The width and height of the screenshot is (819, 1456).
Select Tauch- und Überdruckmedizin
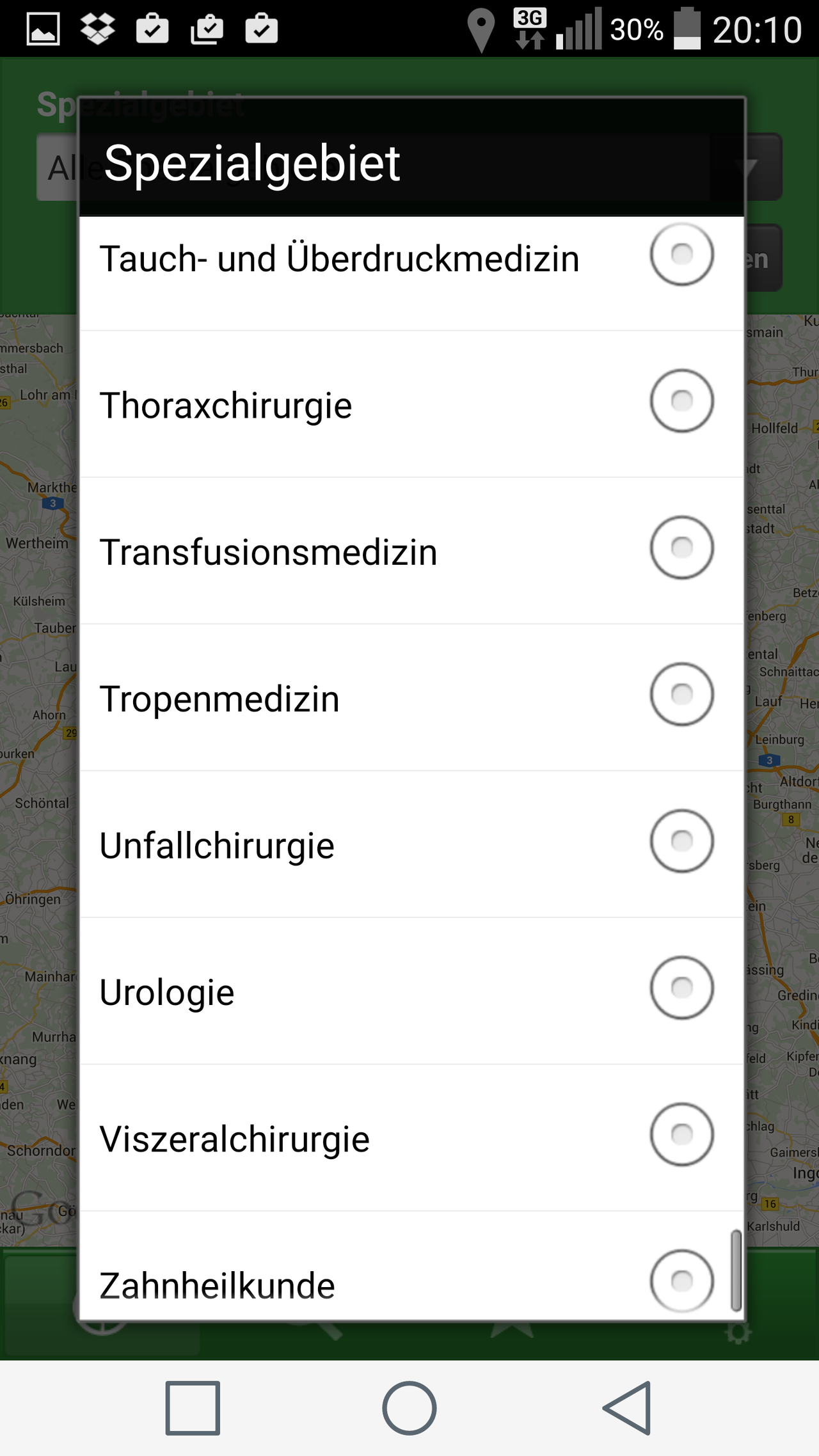[x=411, y=273]
